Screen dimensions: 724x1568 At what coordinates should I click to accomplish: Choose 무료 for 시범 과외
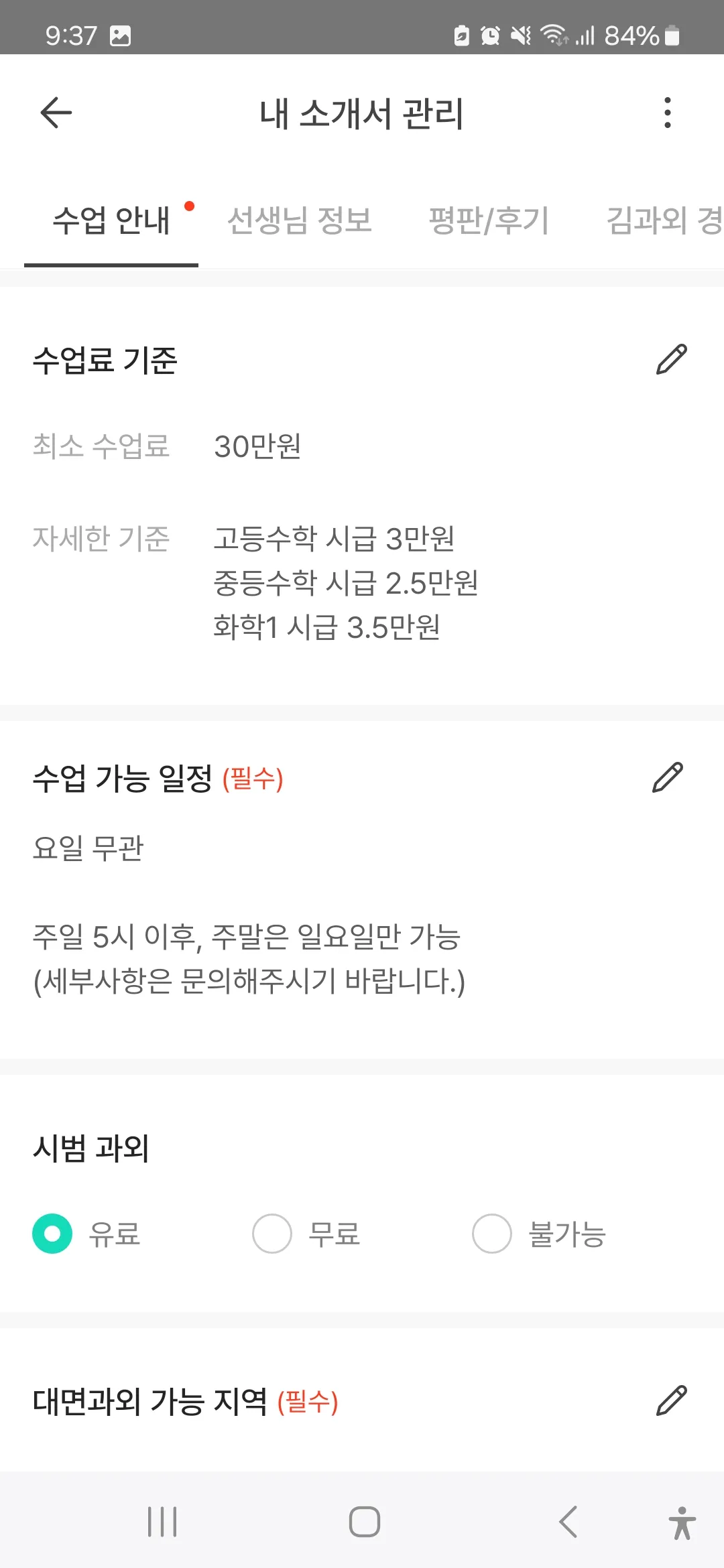(x=272, y=1234)
